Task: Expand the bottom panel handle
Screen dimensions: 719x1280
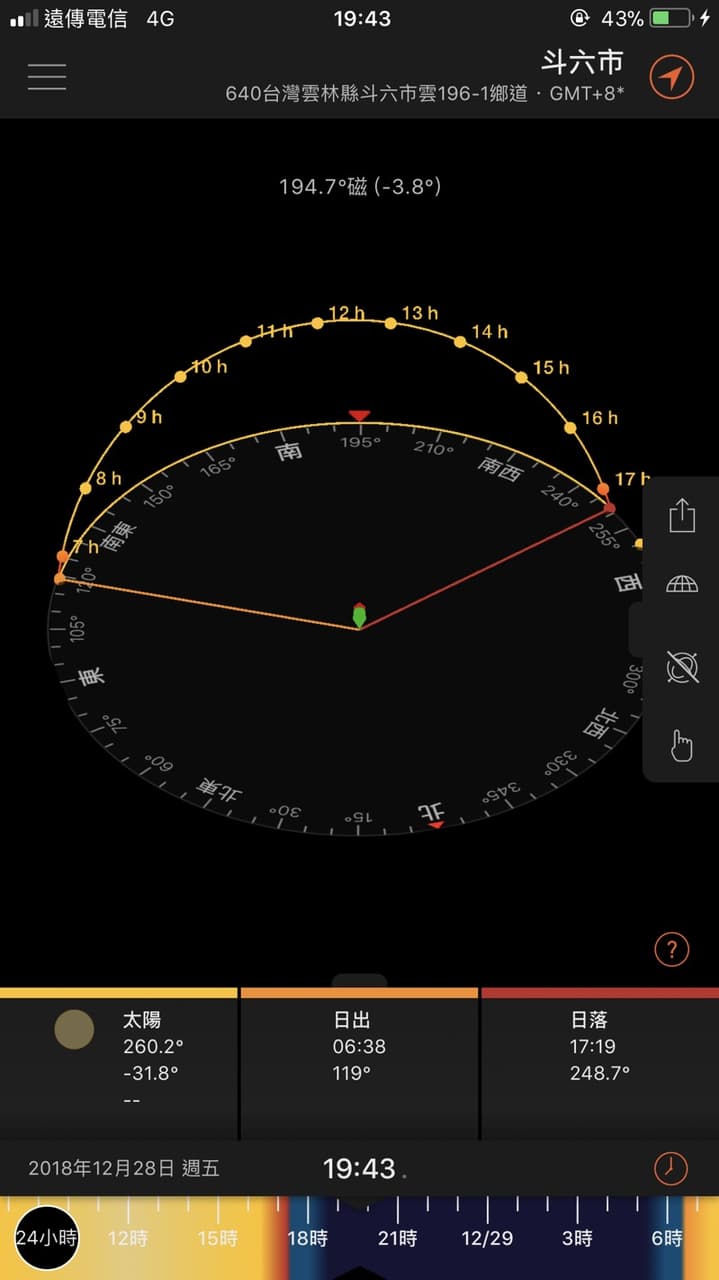Action: (x=359, y=981)
